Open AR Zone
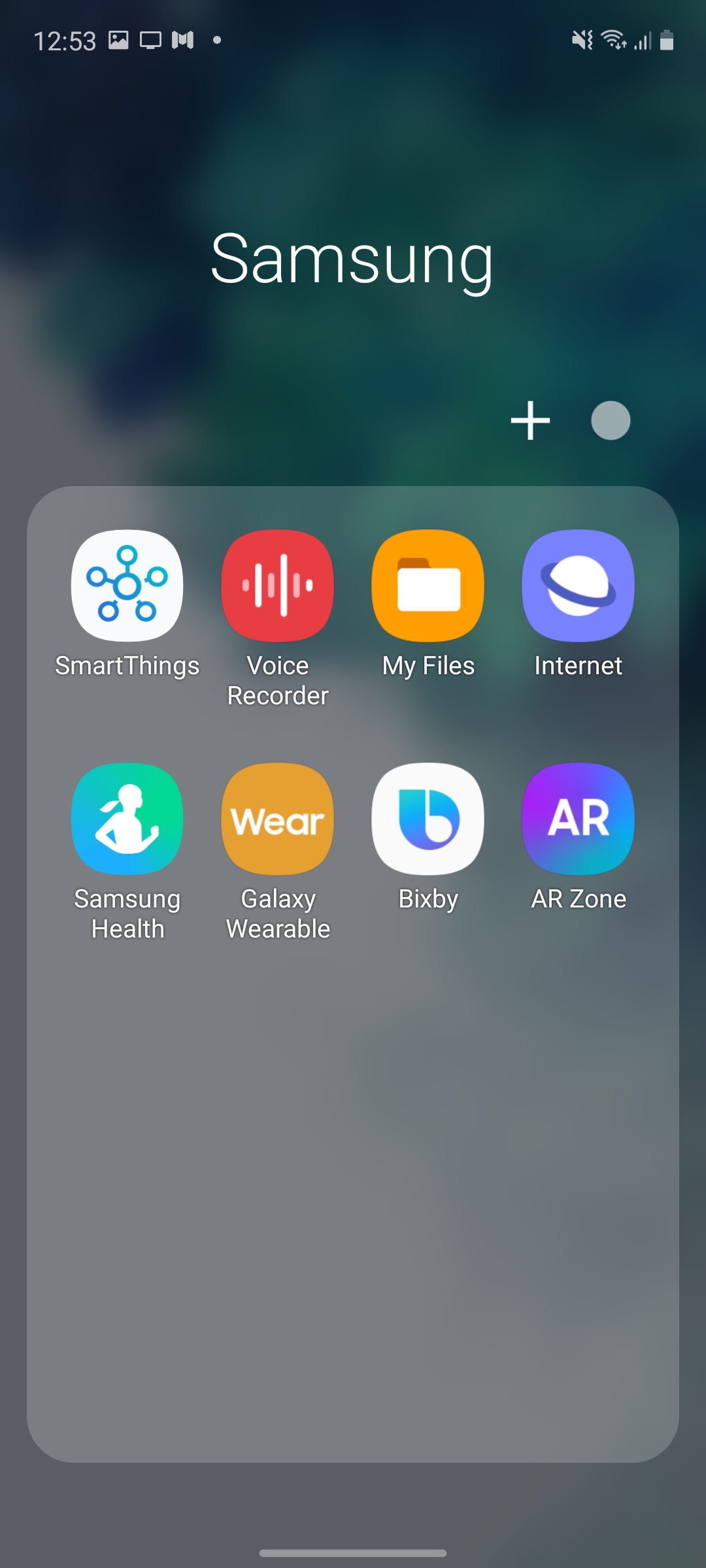 [578, 819]
